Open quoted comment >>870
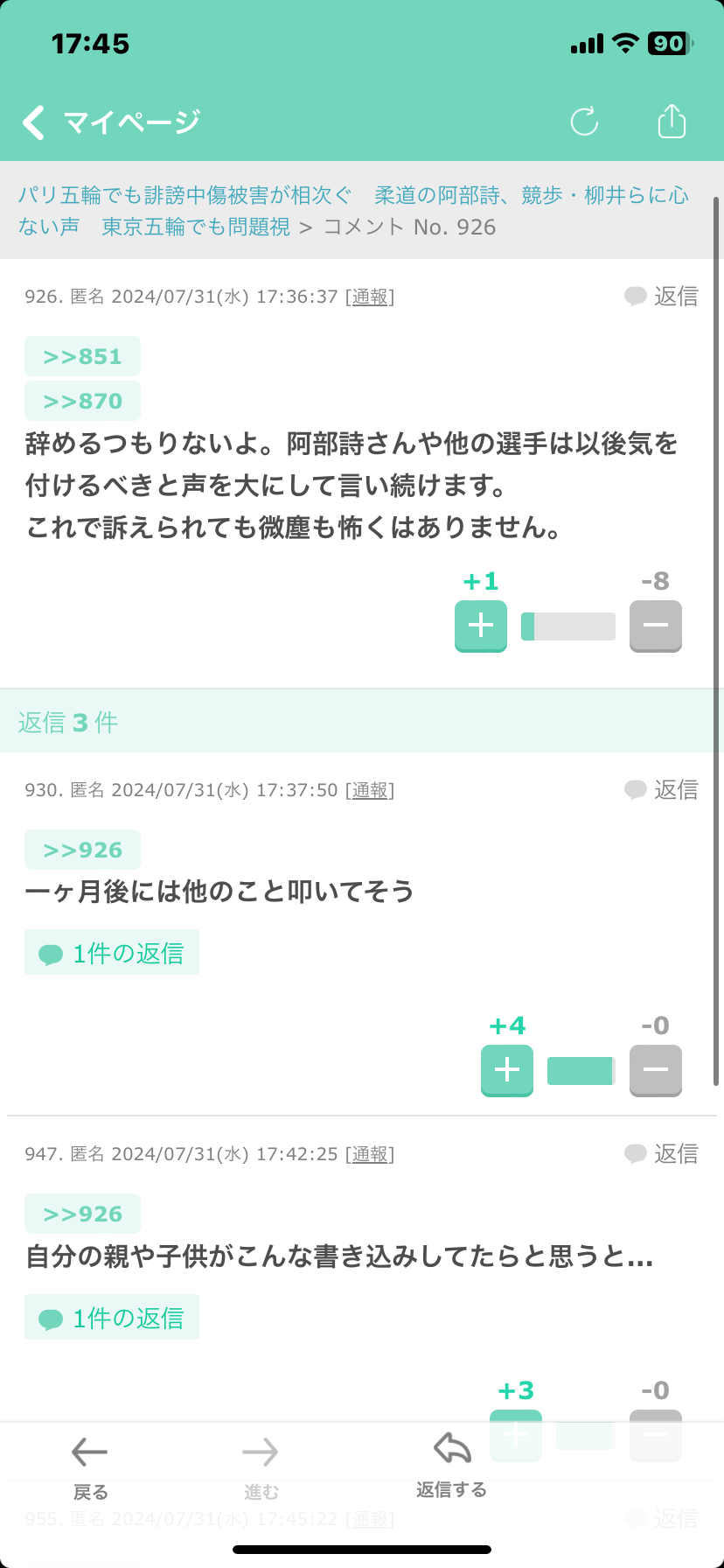724x1568 pixels. 82,401
